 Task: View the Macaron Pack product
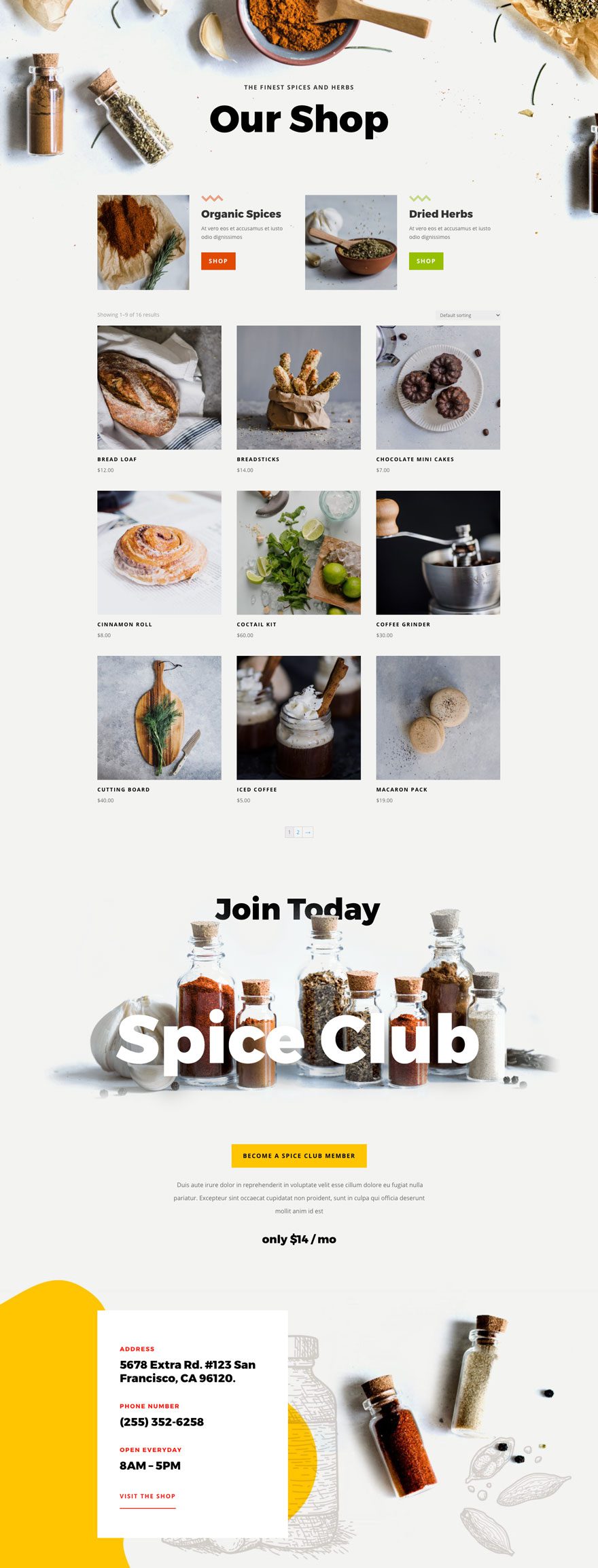click(x=438, y=718)
